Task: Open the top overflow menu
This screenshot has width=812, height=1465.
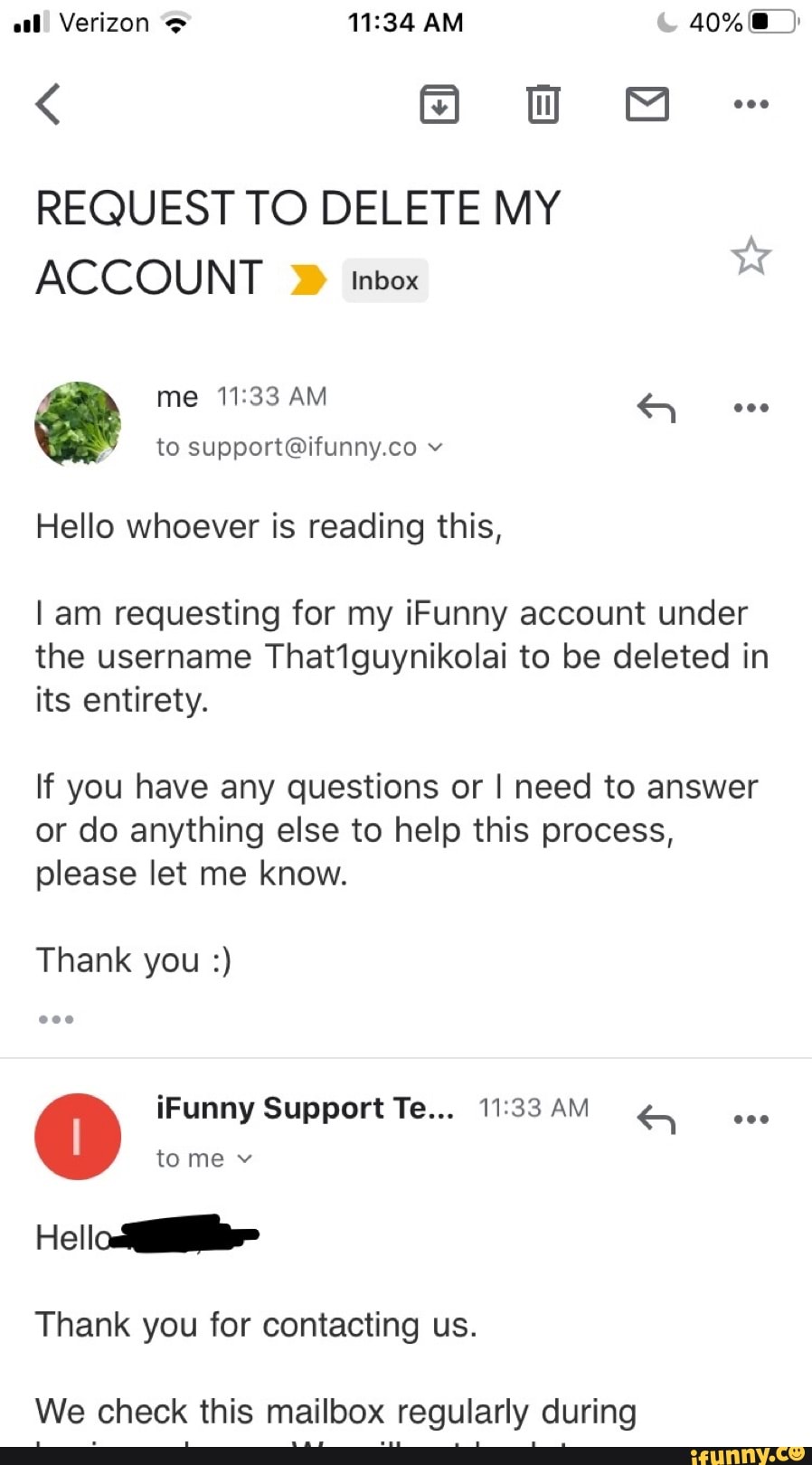Action: pos(751,104)
